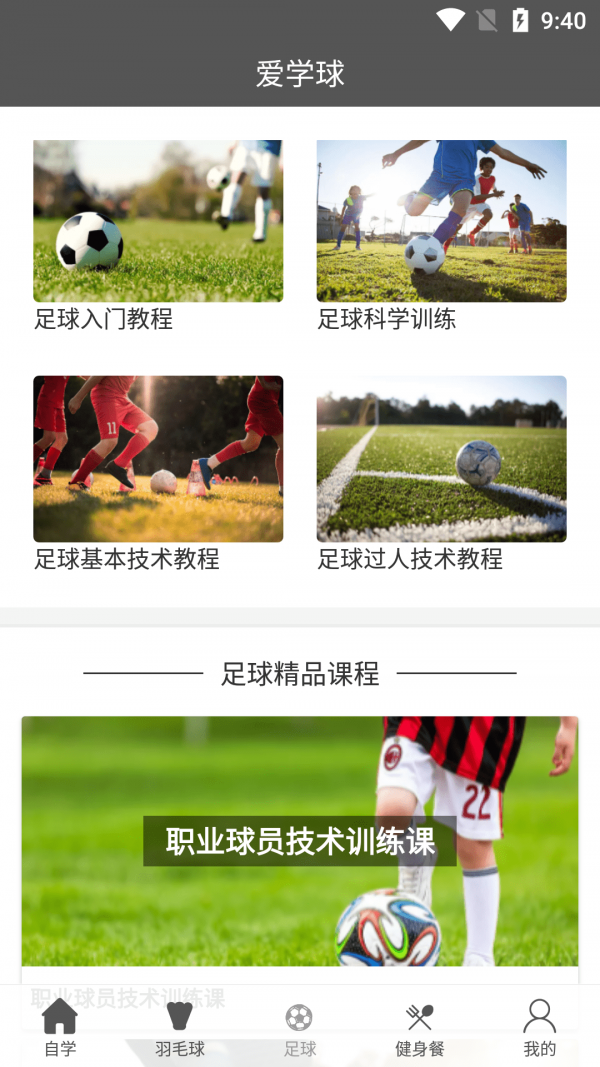Switch to the 自学 tab

pos(60,1028)
